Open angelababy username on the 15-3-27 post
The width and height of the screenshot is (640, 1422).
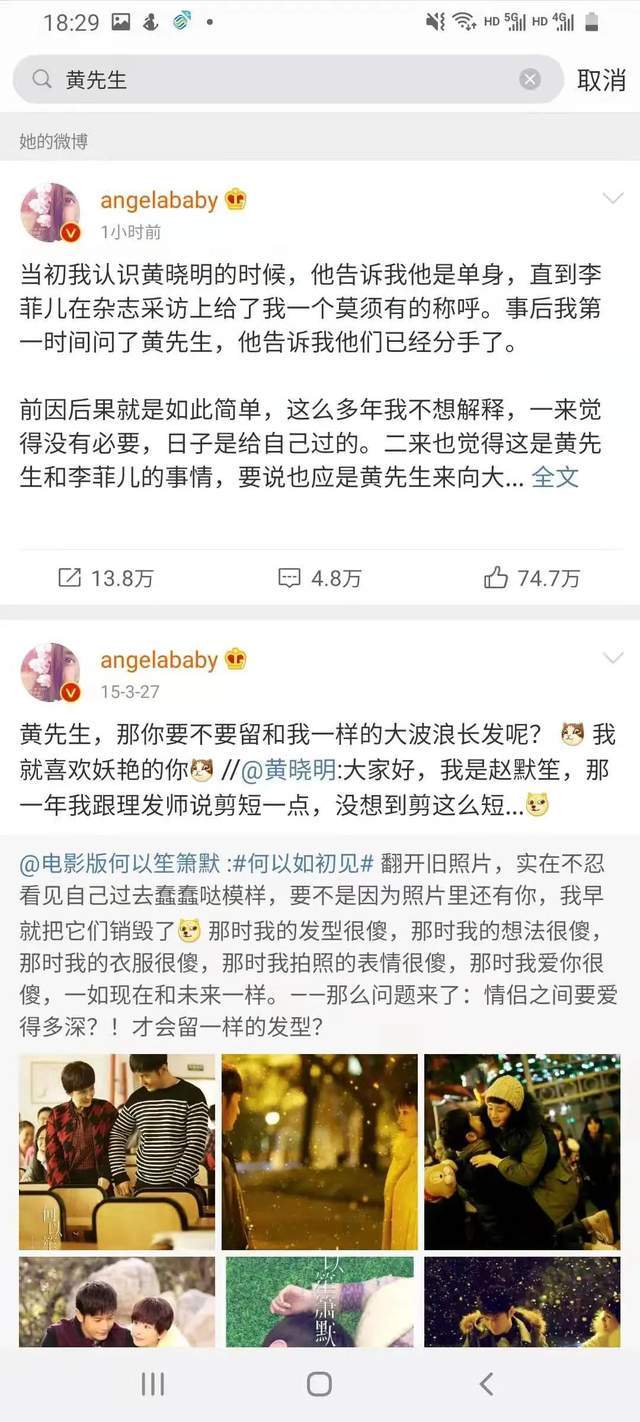point(159,660)
